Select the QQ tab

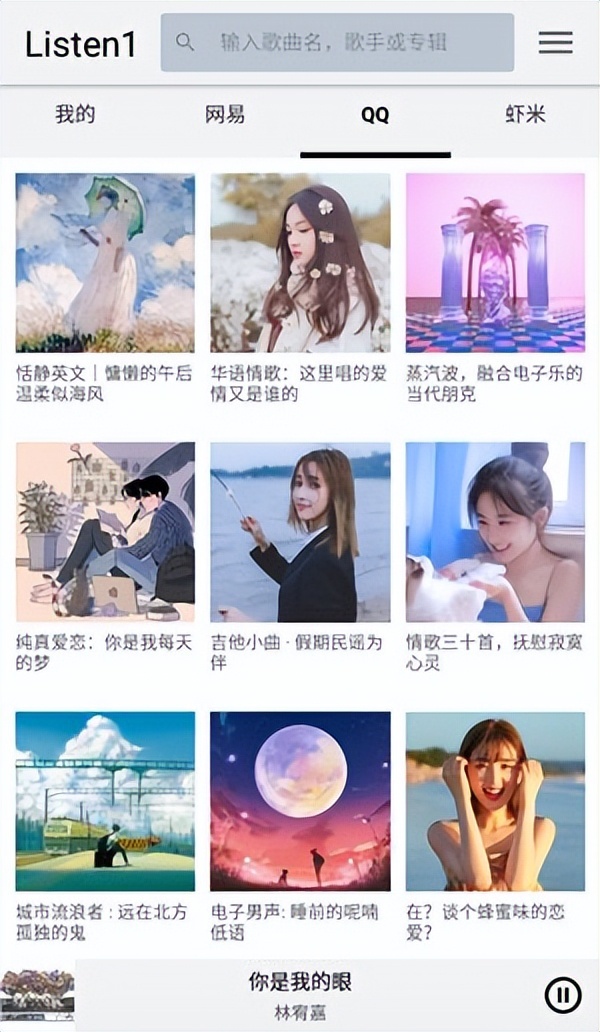375,115
